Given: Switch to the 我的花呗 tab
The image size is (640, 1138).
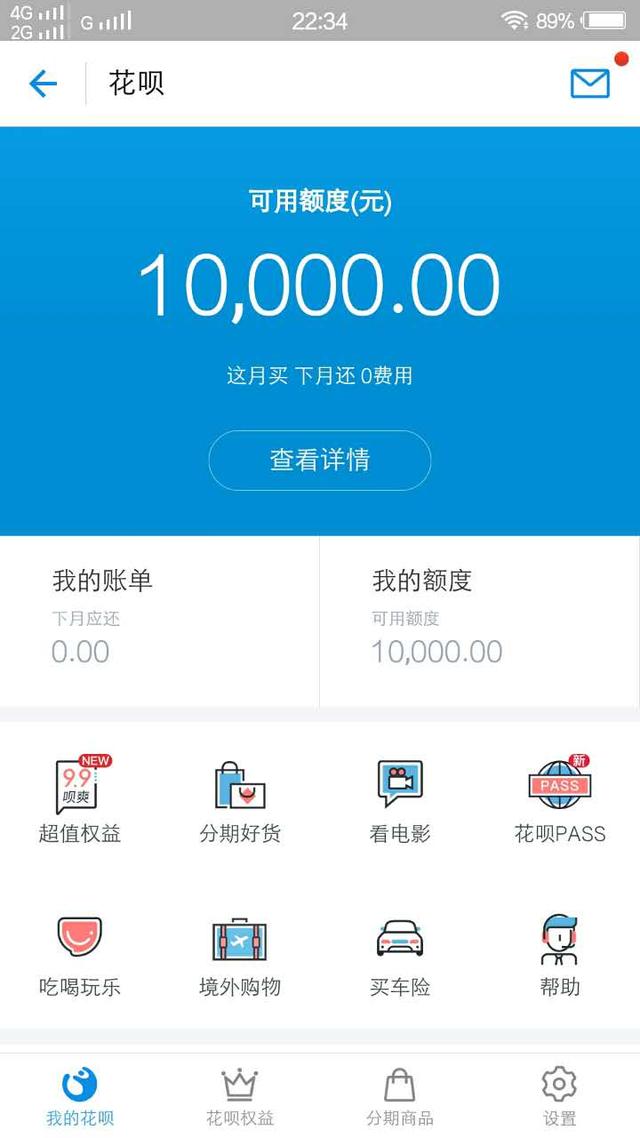Looking at the screenshot, I should pyautogui.click(x=80, y=1096).
